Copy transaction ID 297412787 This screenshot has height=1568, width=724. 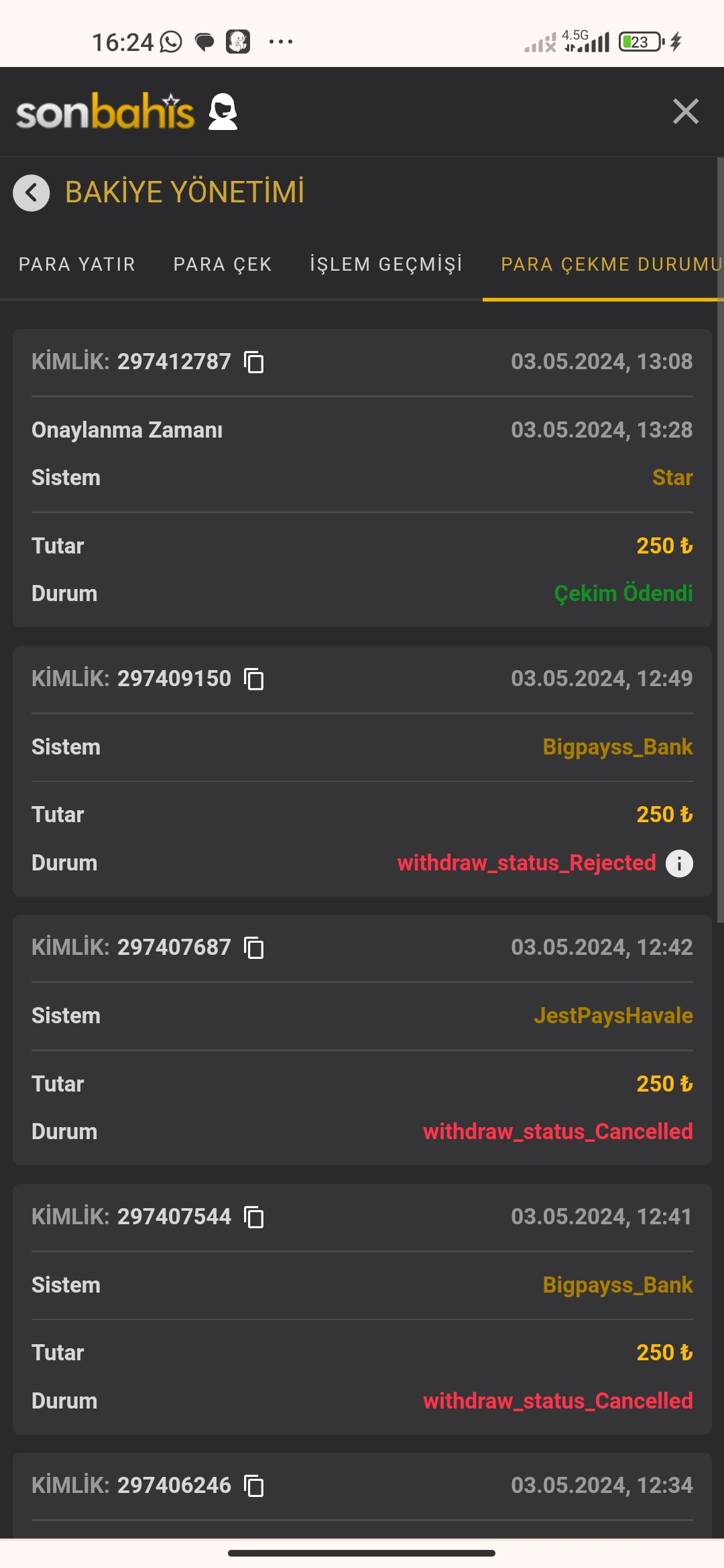click(x=254, y=363)
